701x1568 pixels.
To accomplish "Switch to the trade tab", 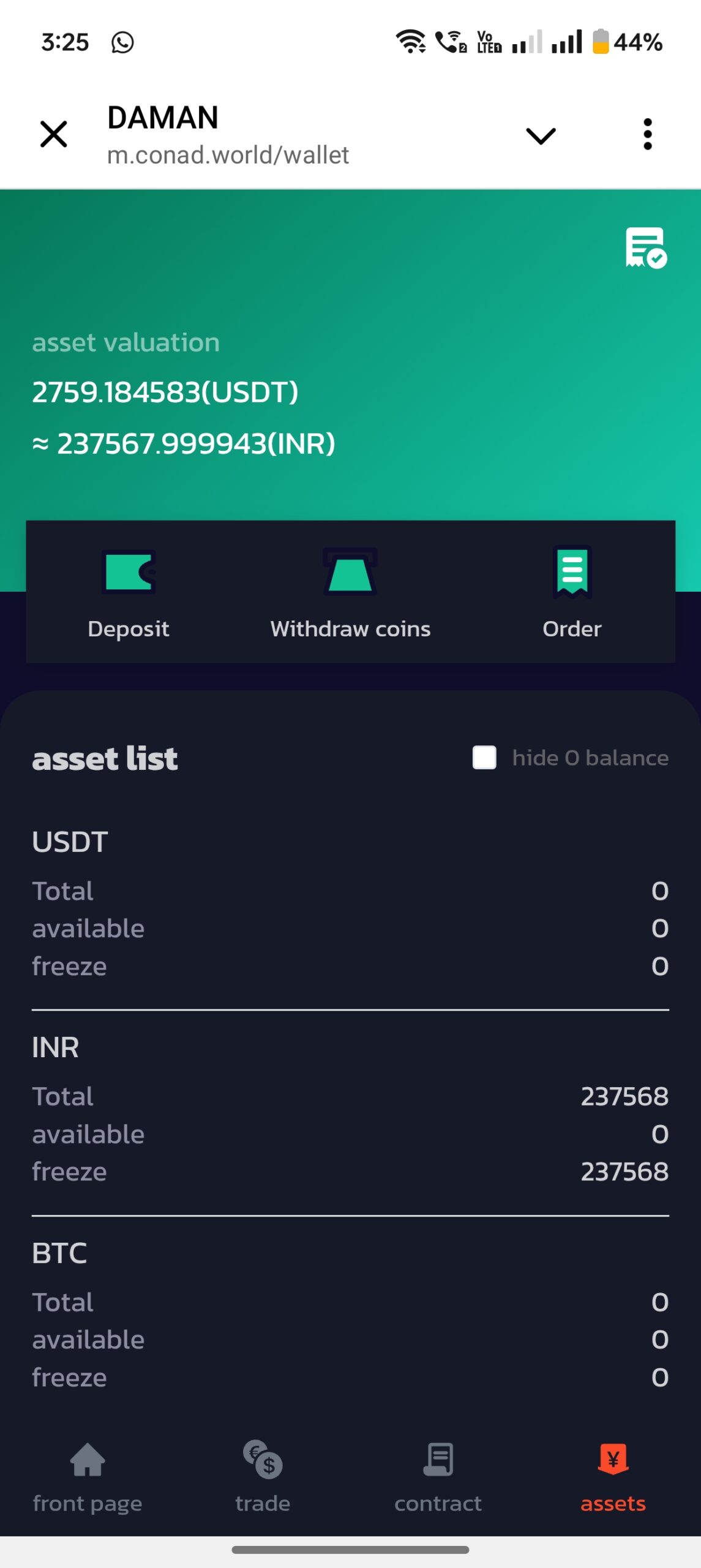I will [x=263, y=1477].
